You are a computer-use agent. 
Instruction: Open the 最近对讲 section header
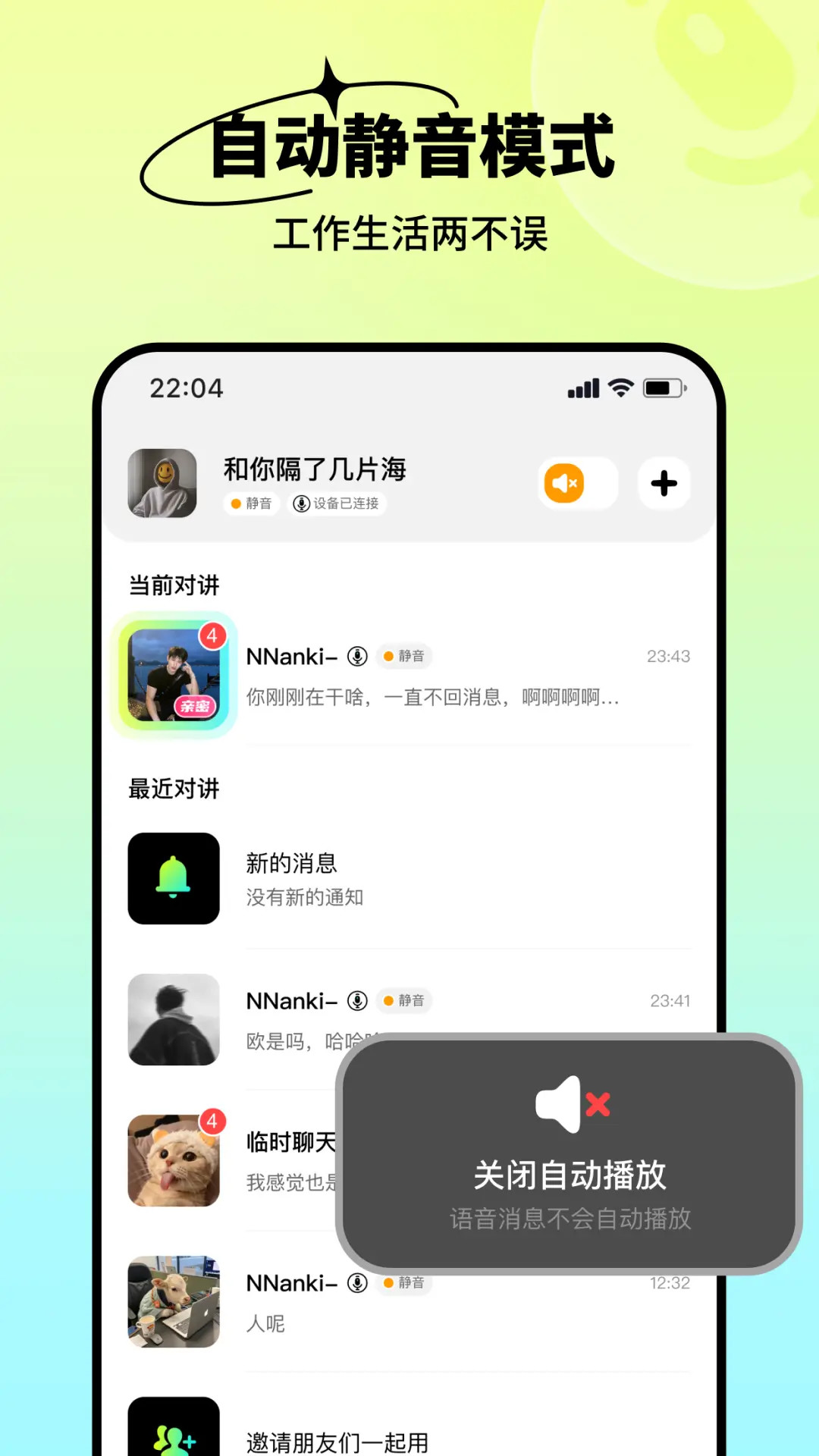pyautogui.click(x=173, y=789)
